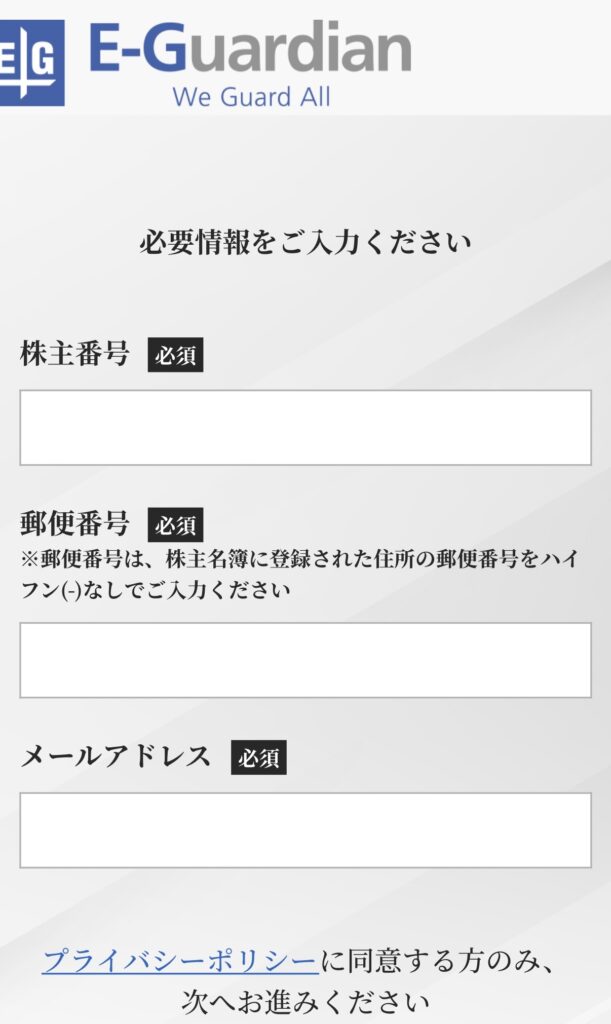Focus the メールアドレス input box
611x1024 pixels.
pos(305,830)
